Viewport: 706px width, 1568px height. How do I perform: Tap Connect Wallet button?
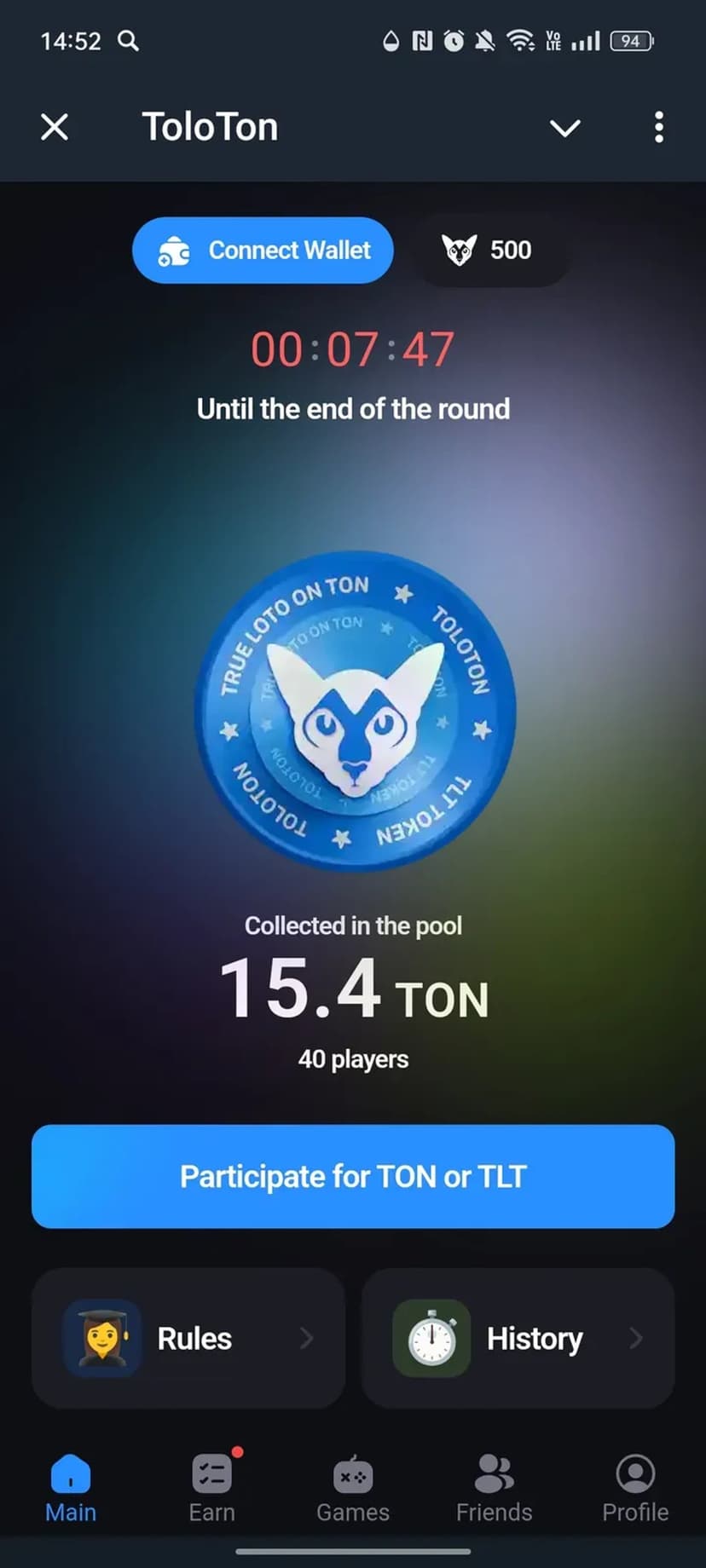point(263,251)
